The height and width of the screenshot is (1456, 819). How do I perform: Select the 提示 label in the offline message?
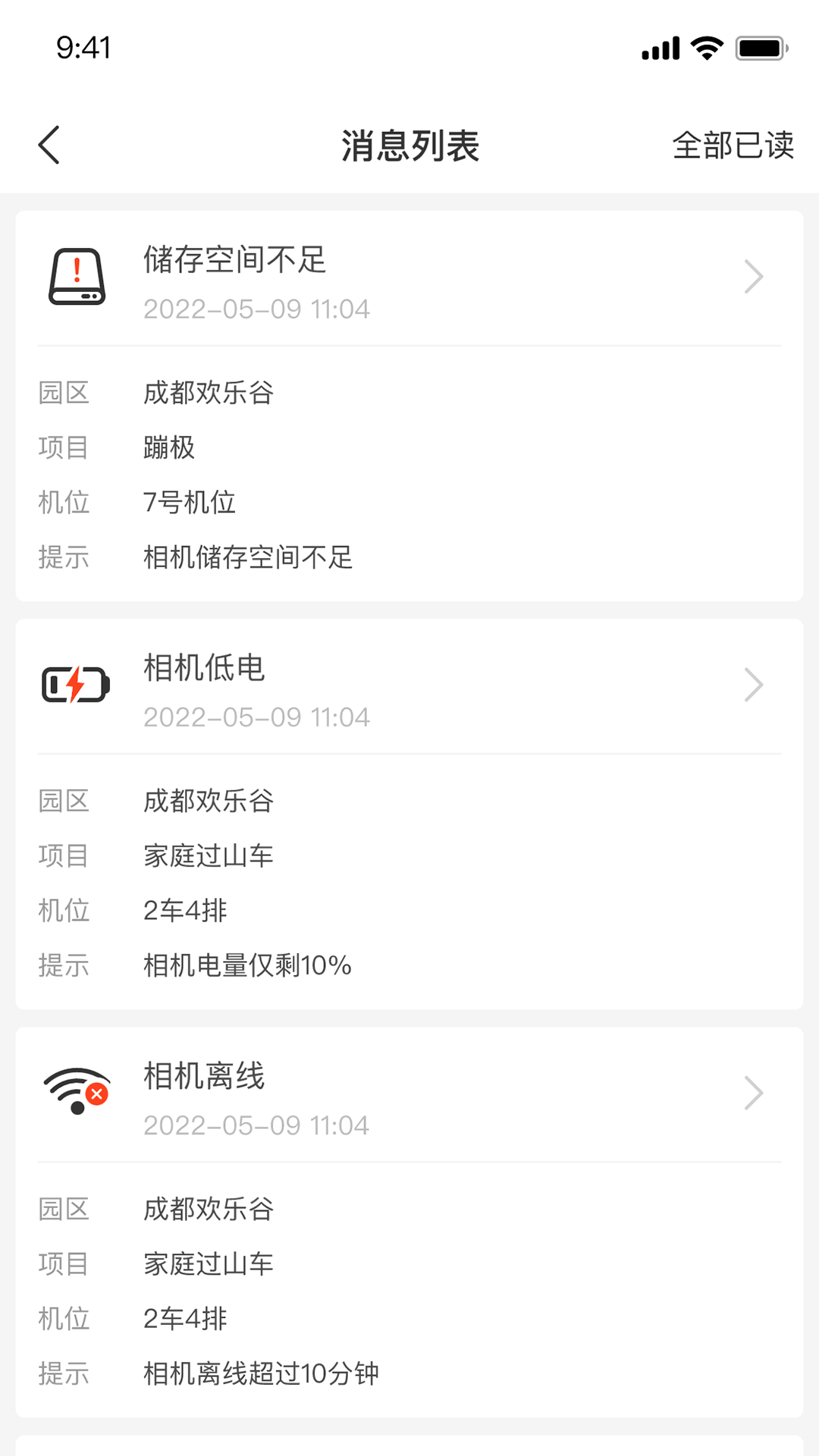click(64, 1373)
